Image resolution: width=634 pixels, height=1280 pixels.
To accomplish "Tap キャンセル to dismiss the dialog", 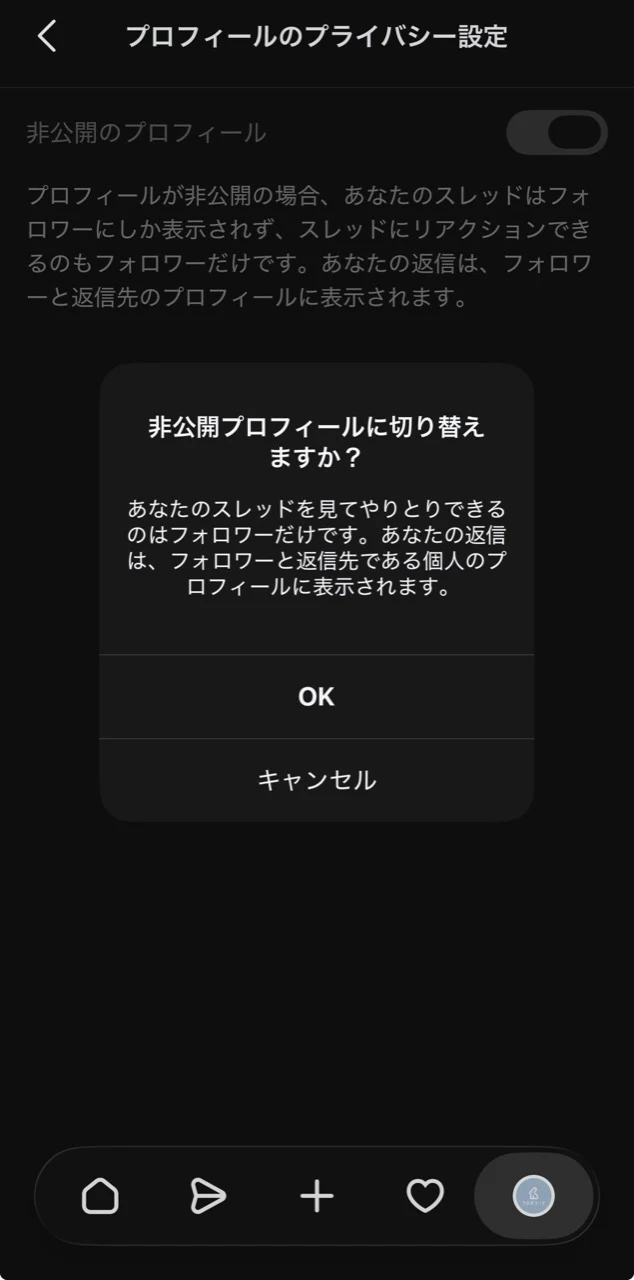I will 316,780.
